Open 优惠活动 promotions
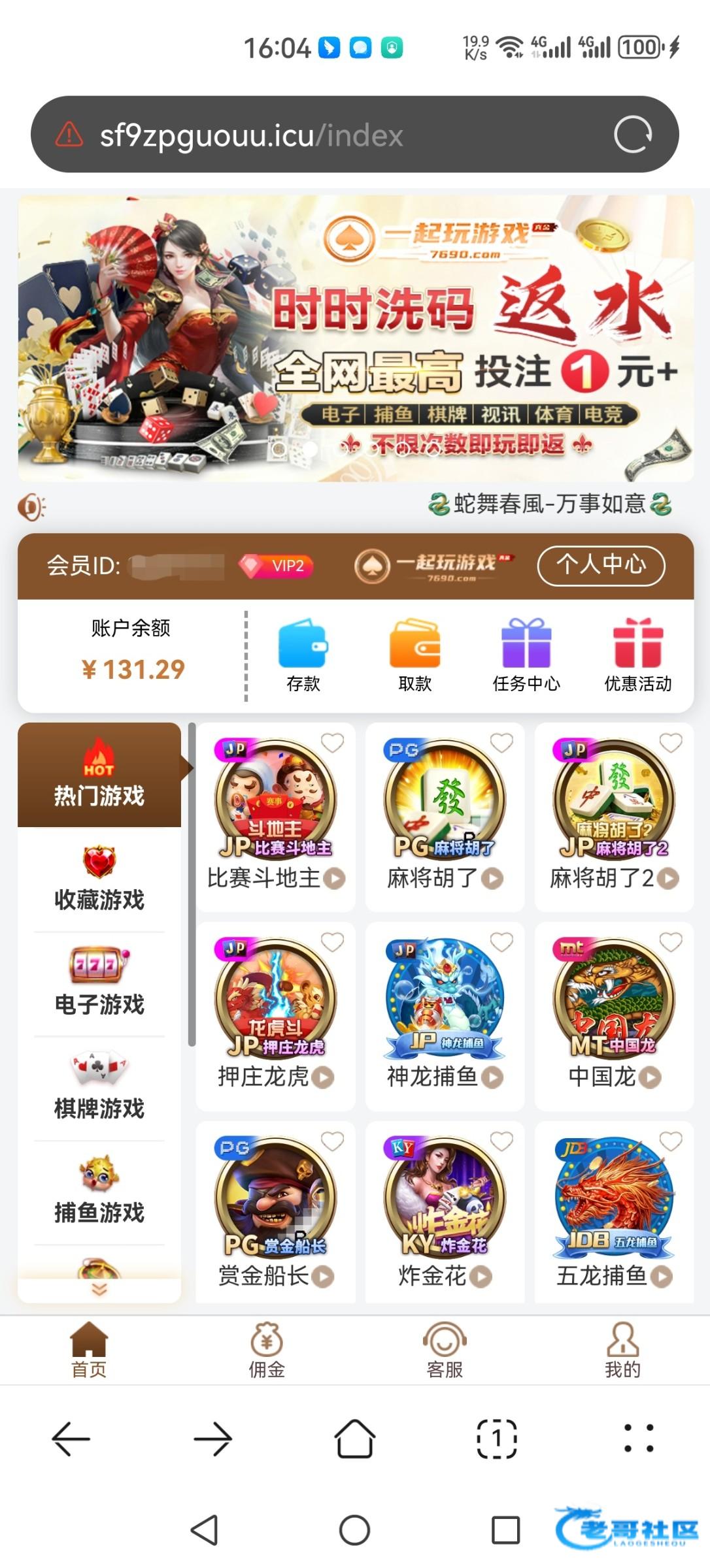This screenshot has width=710, height=1568. tap(637, 655)
